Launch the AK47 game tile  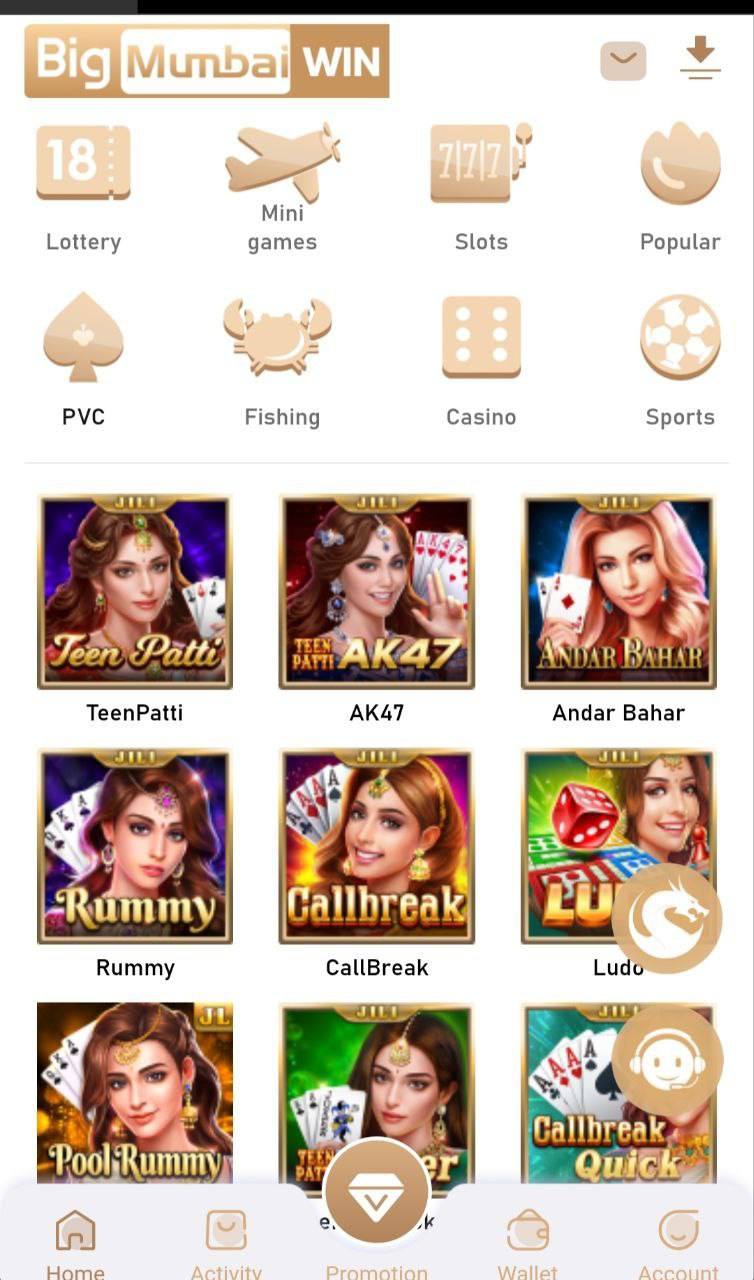377,592
